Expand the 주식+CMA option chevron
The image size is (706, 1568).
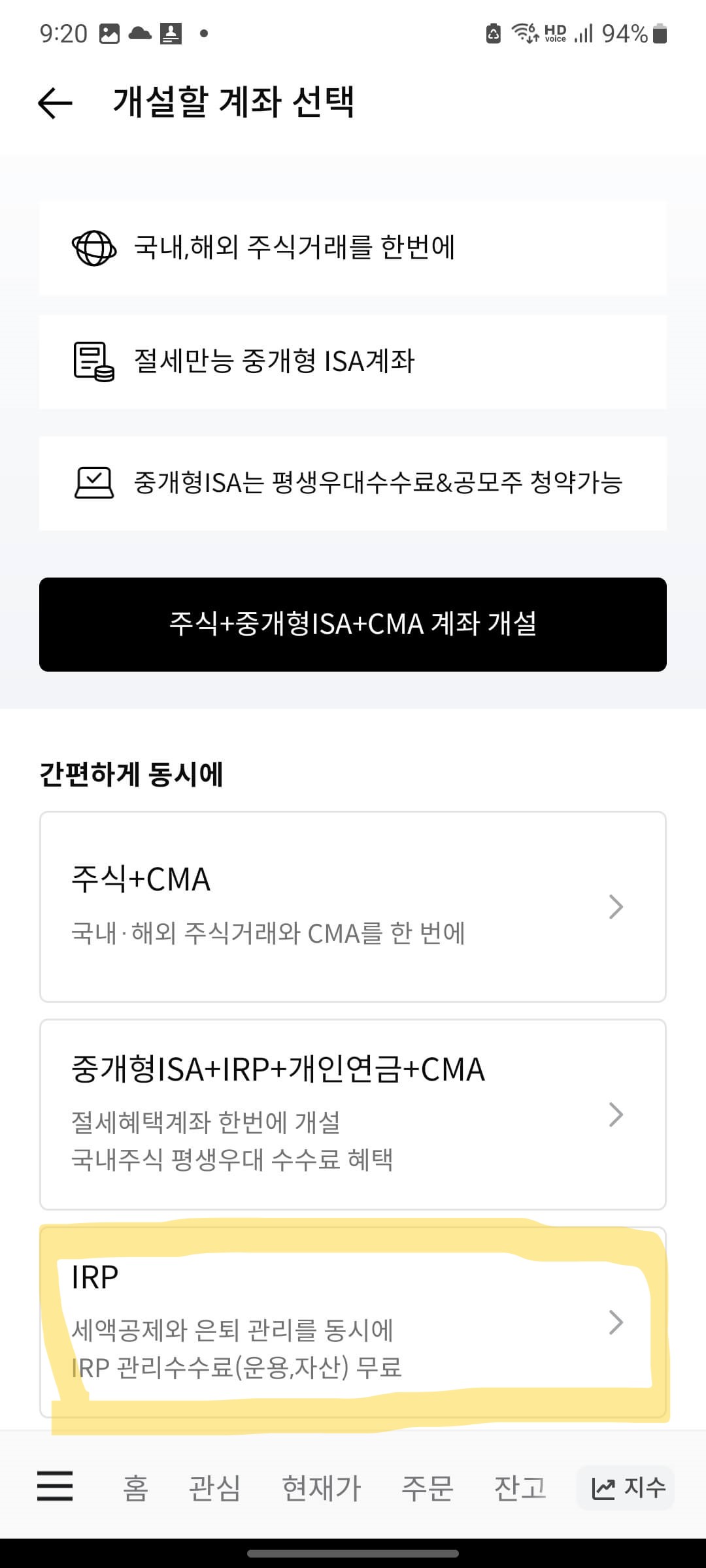point(615,907)
